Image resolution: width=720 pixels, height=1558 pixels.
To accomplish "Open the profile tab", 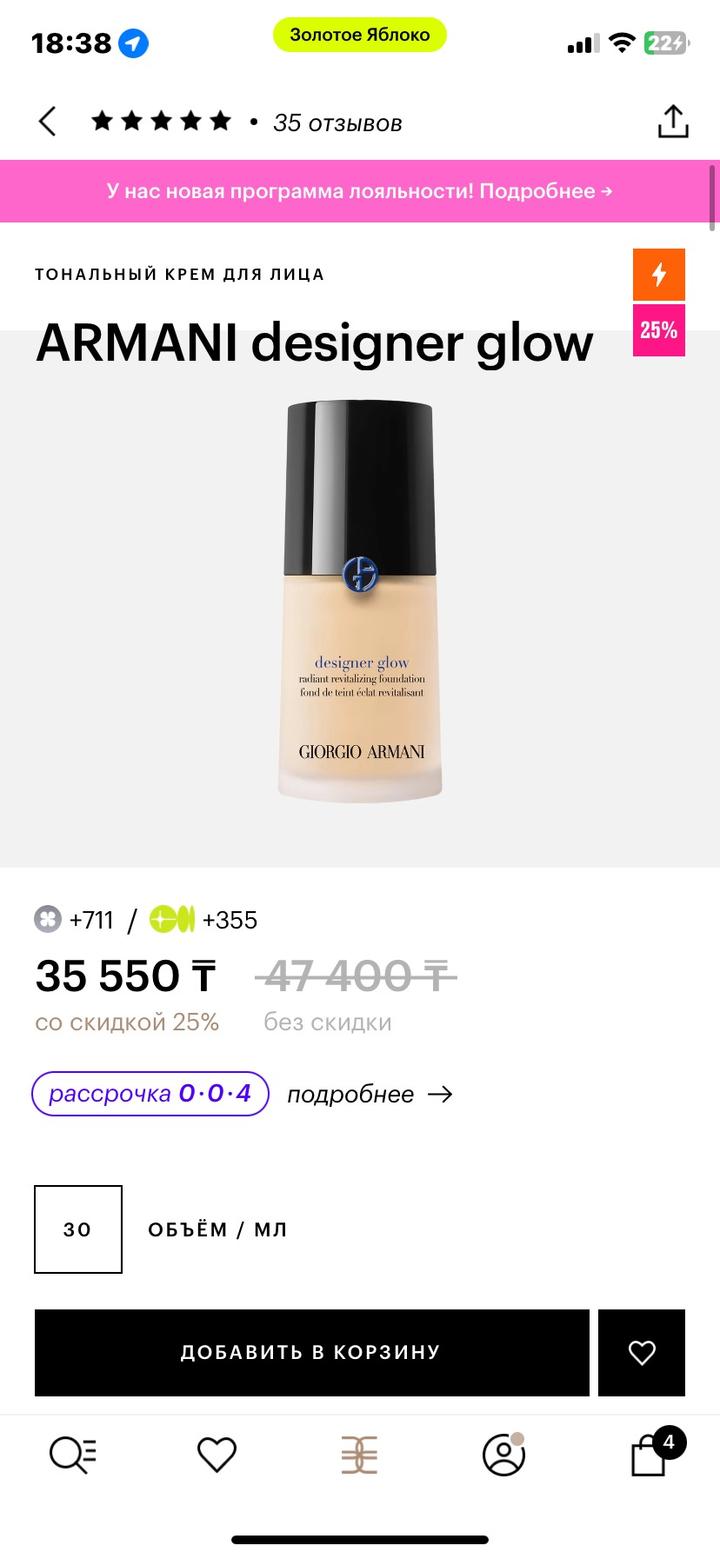I will point(503,1454).
